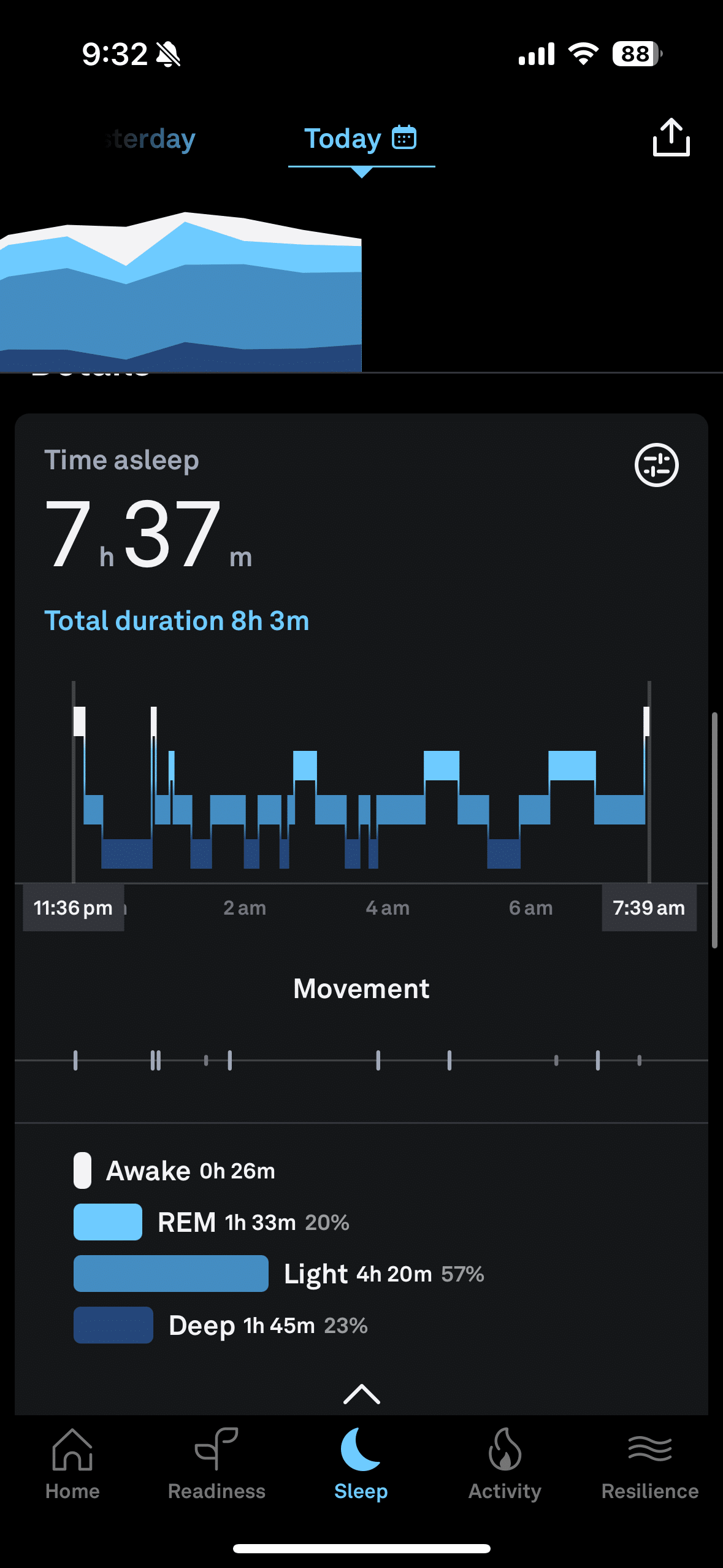Open the sleep chart settings sliders icon
Image resolution: width=723 pixels, height=1568 pixels.
pyautogui.click(x=656, y=466)
